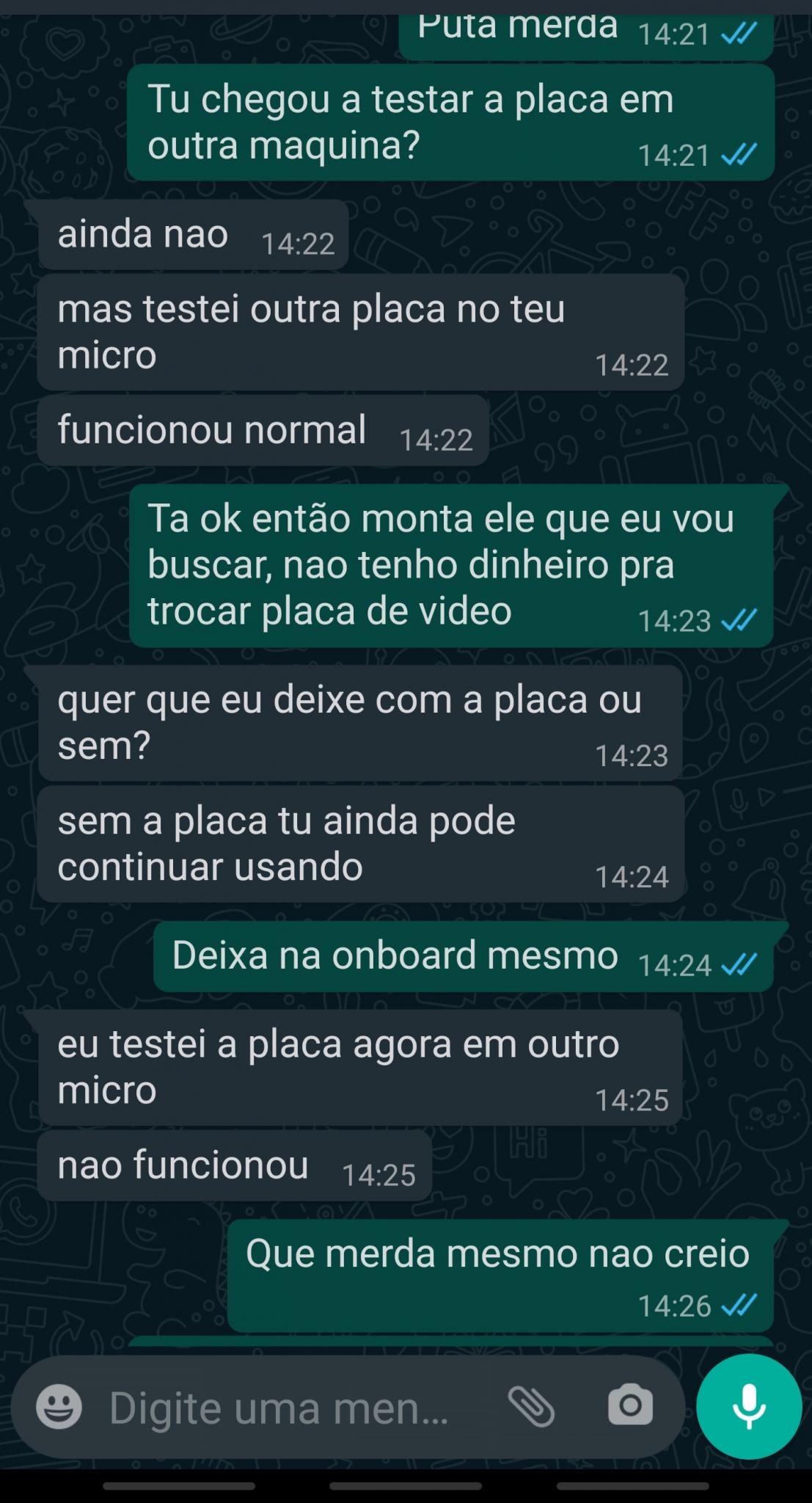Open the camera from chat

pos(630,1405)
